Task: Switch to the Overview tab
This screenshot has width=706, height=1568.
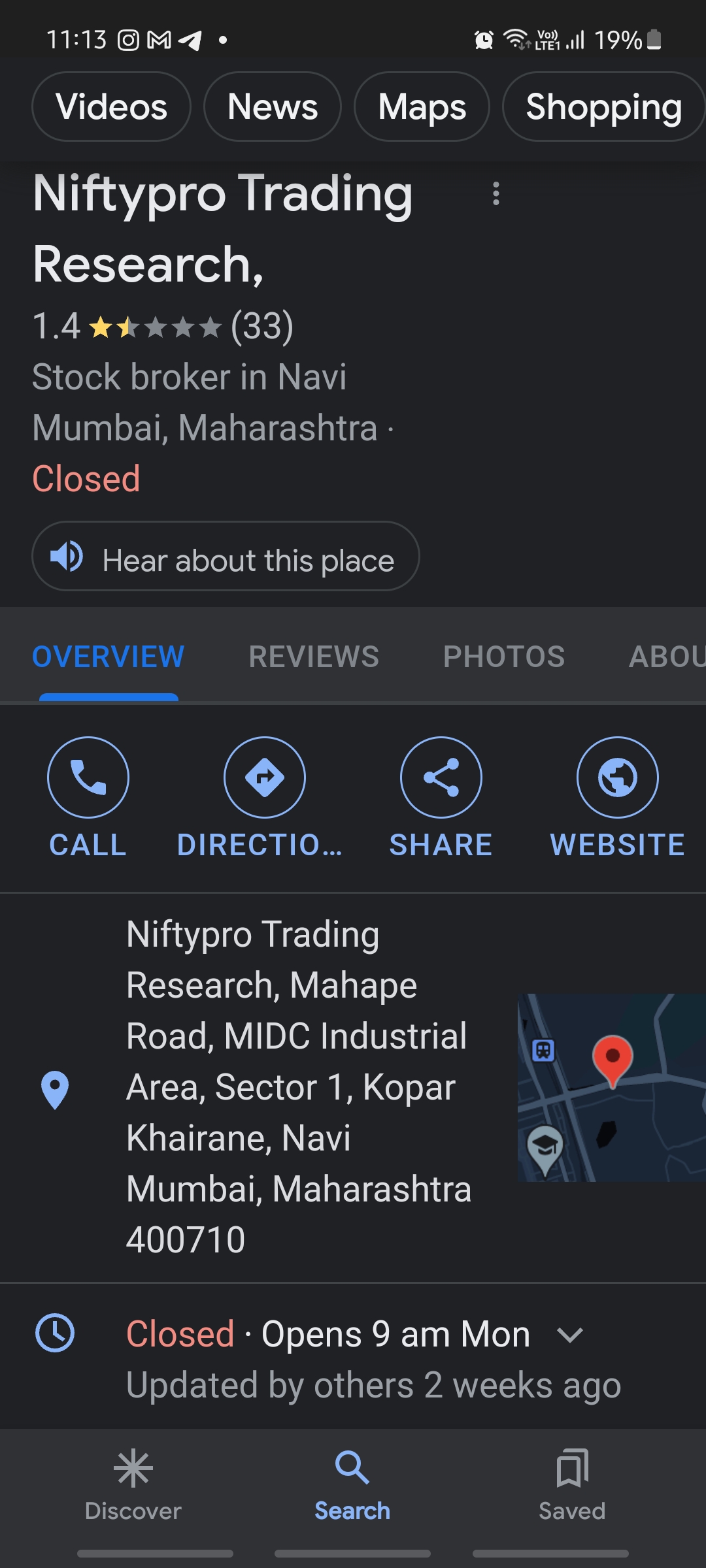Action: coord(109,657)
